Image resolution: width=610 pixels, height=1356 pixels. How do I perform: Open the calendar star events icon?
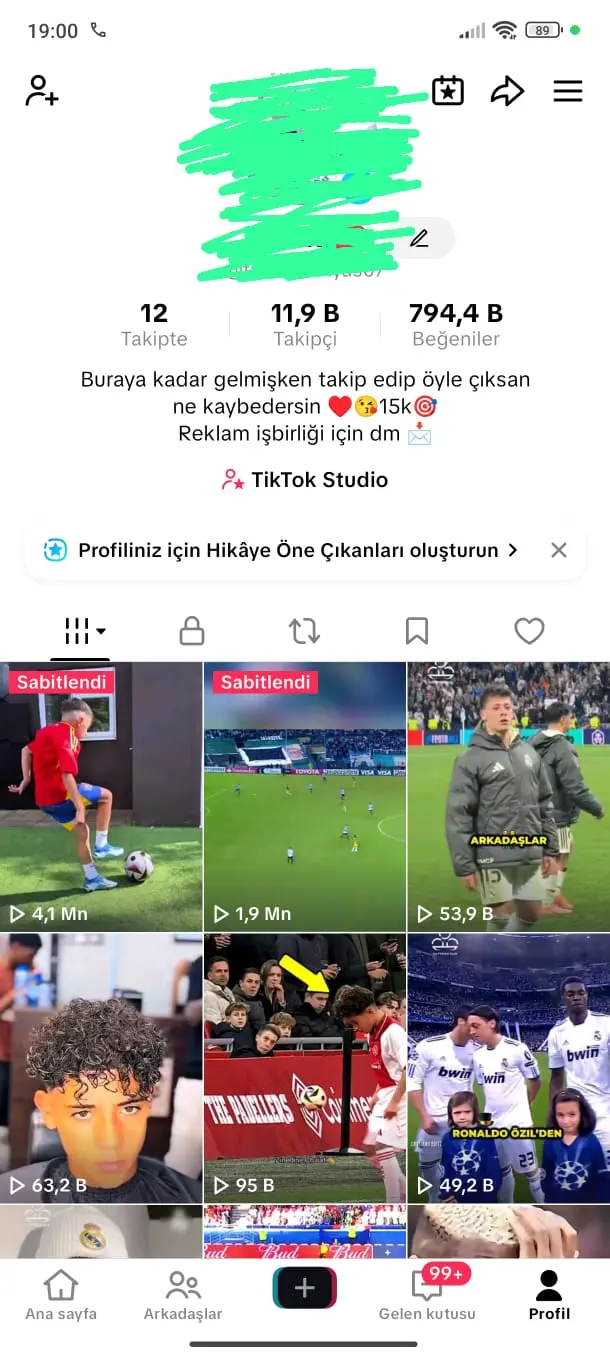coord(447,91)
